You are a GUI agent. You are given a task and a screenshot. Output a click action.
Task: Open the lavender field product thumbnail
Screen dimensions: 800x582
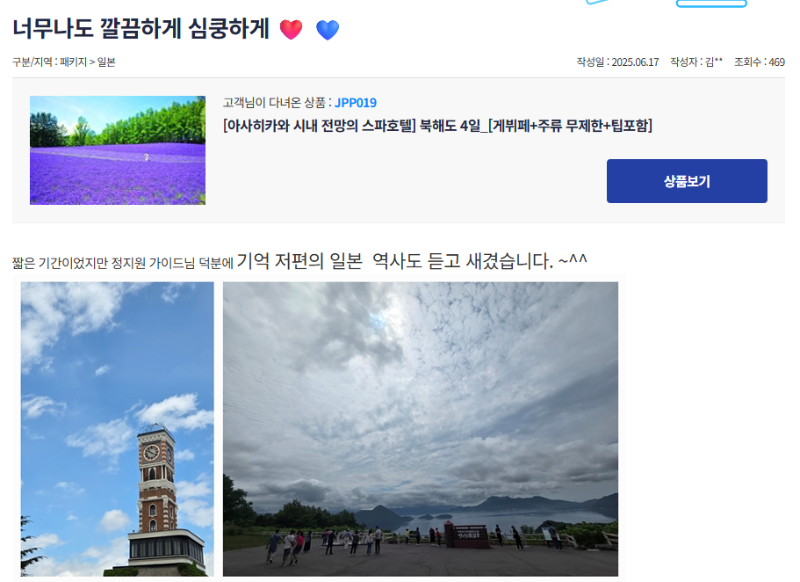coord(117,150)
